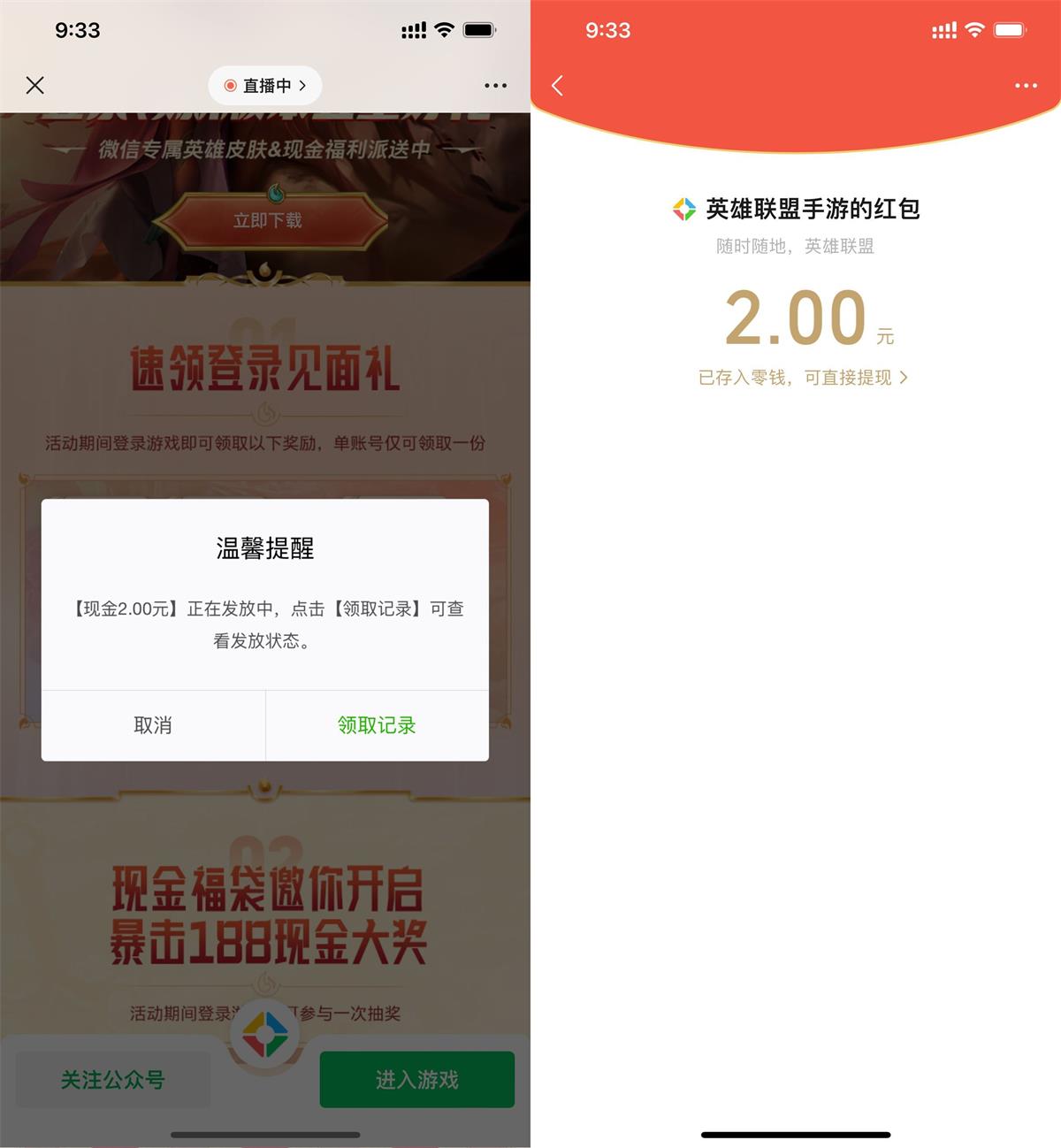The height and width of the screenshot is (1148, 1061).
Task: Click the close X on the activity page
Action: click(x=35, y=85)
